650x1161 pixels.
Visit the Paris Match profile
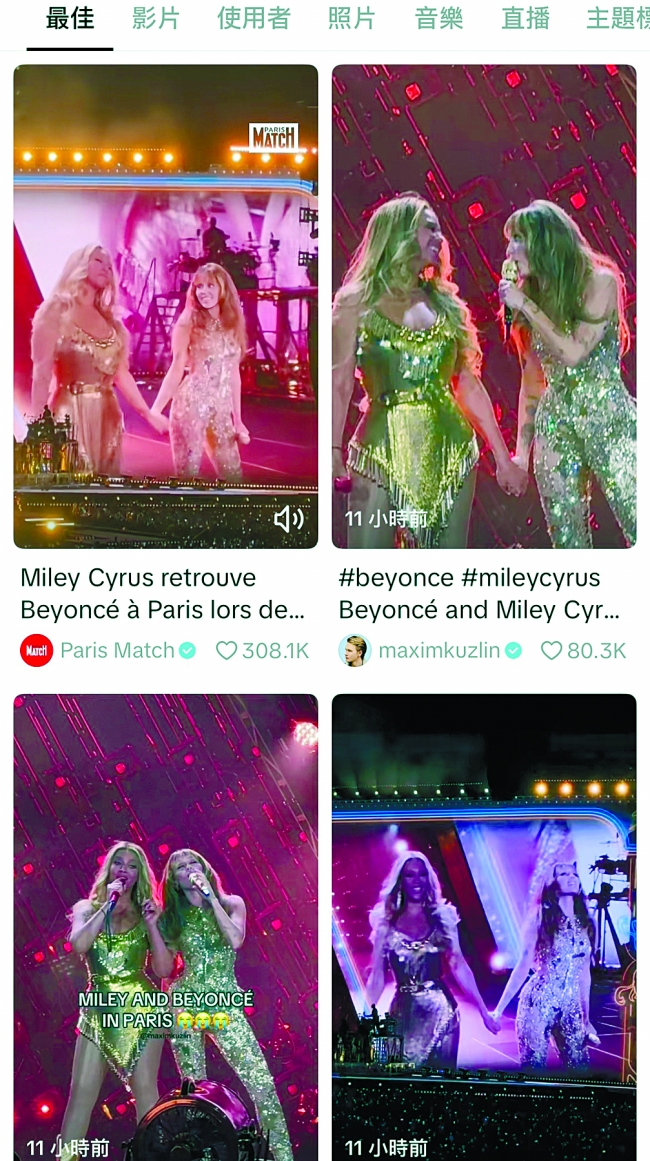(117, 650)
